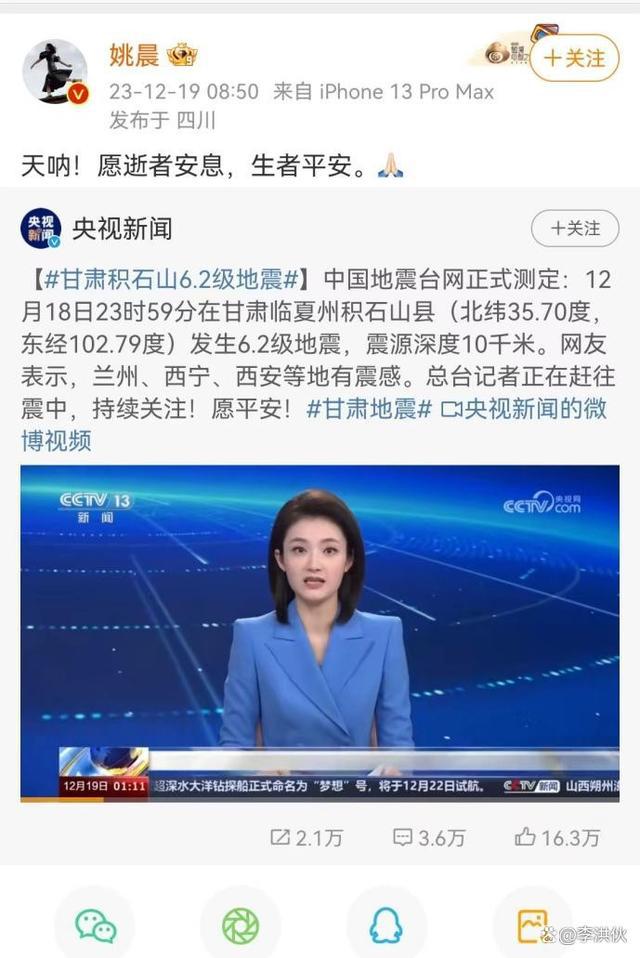The image size is (640, 958).
Task: Like the post showing 16.3万
Action: (x=556, y=838)
